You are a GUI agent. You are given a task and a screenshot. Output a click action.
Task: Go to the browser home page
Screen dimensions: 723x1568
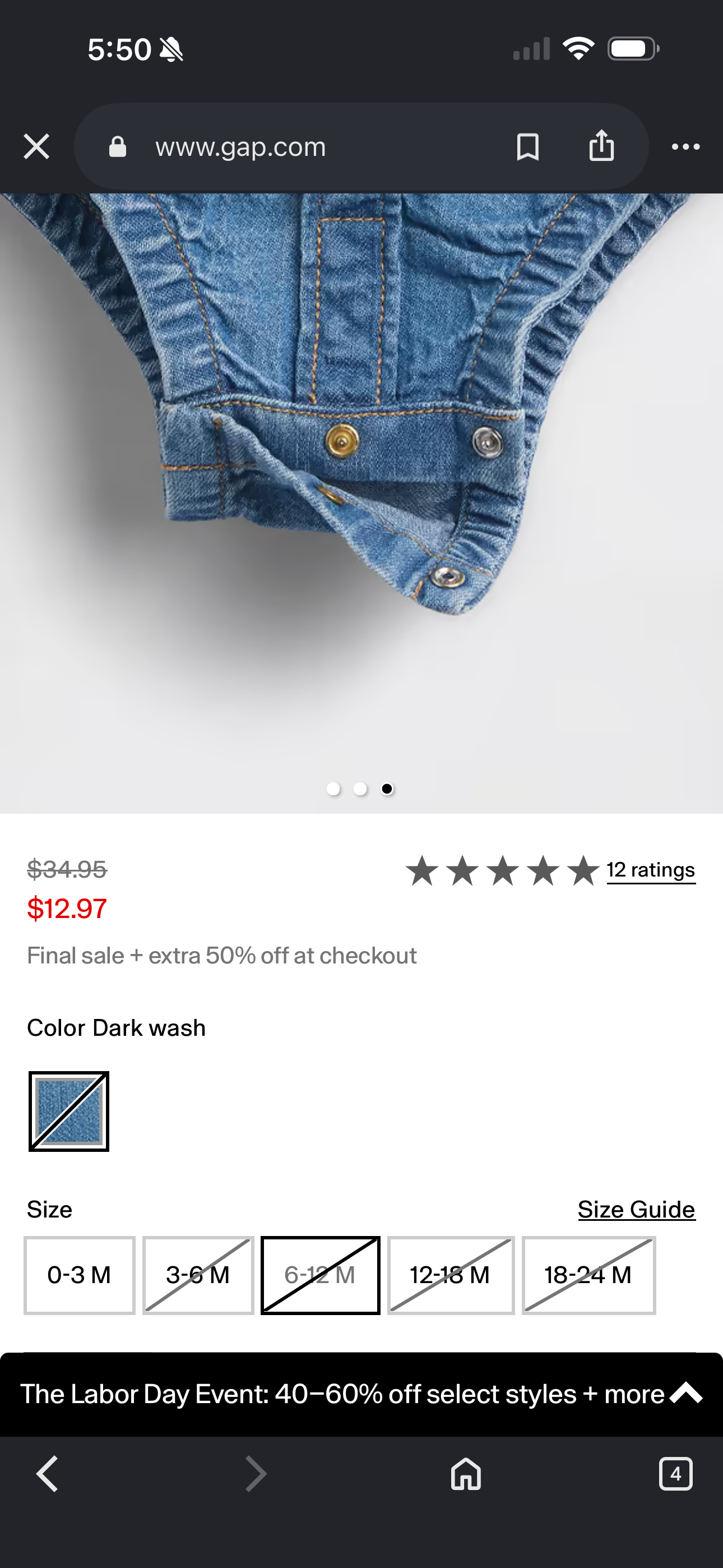pos(466,1474)
